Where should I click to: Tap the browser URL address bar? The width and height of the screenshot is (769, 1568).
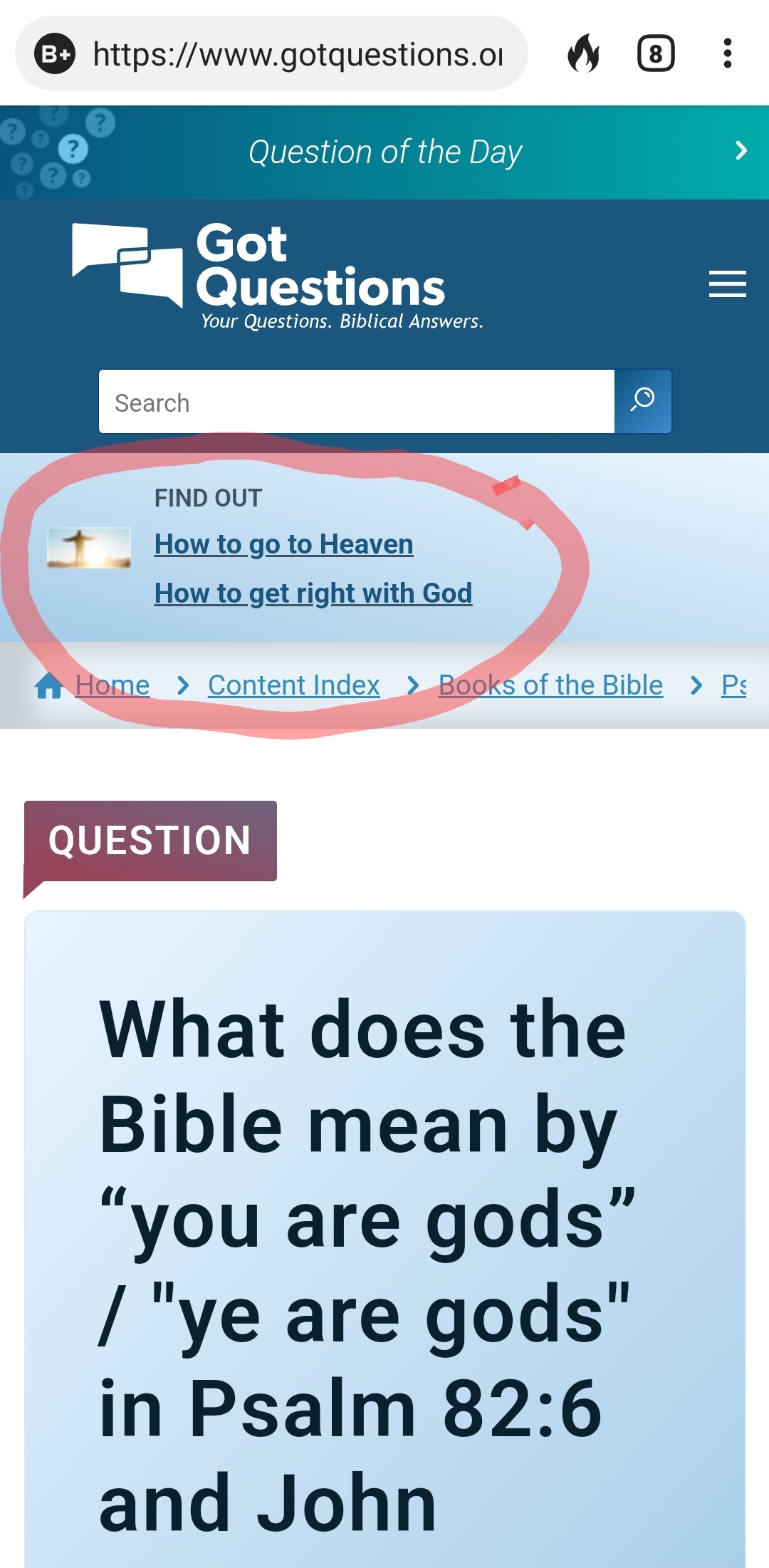[x=297, y=54]
